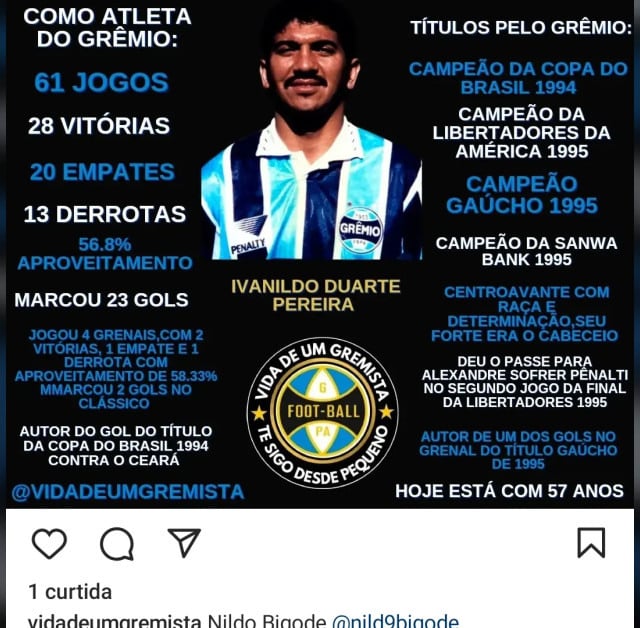This screenshot has width=640, height=628.
Task: Like this Grêmio post
Action: [x=49, y=543]
